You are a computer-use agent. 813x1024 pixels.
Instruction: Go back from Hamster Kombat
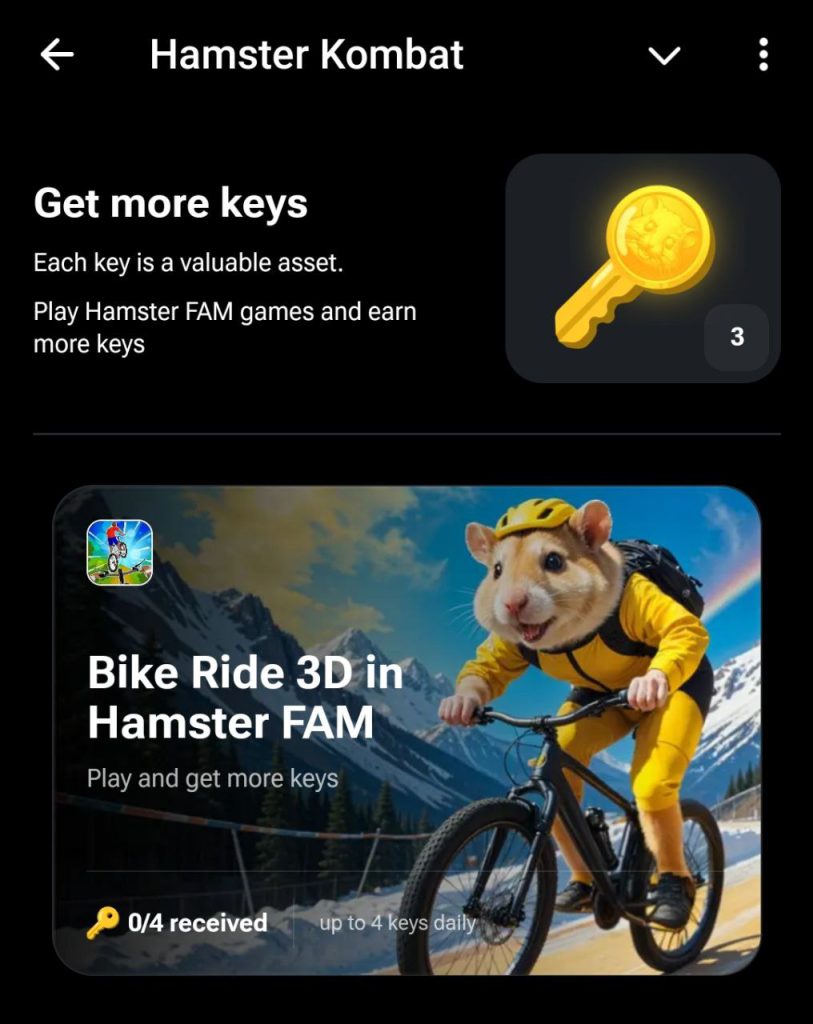[57, 55]
